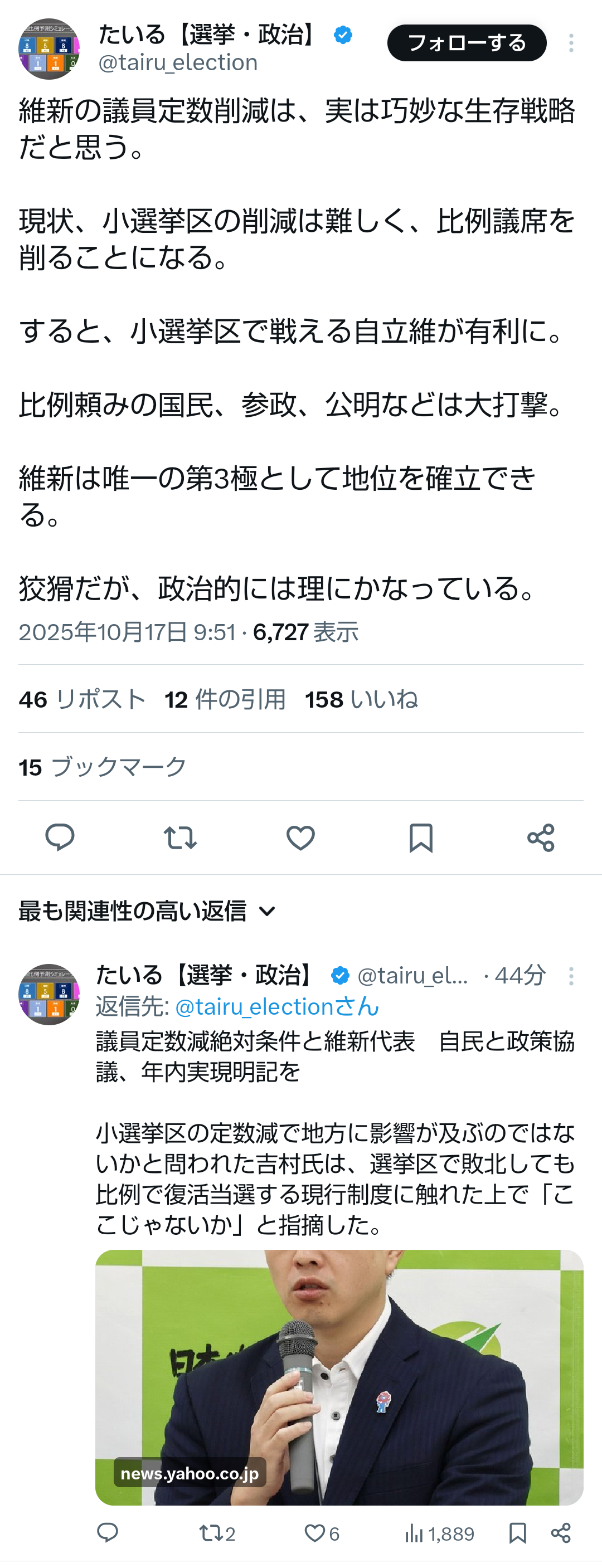602x1568 pixels.
Task: Repost the reply with 2 reposts
Action: 217,1533
